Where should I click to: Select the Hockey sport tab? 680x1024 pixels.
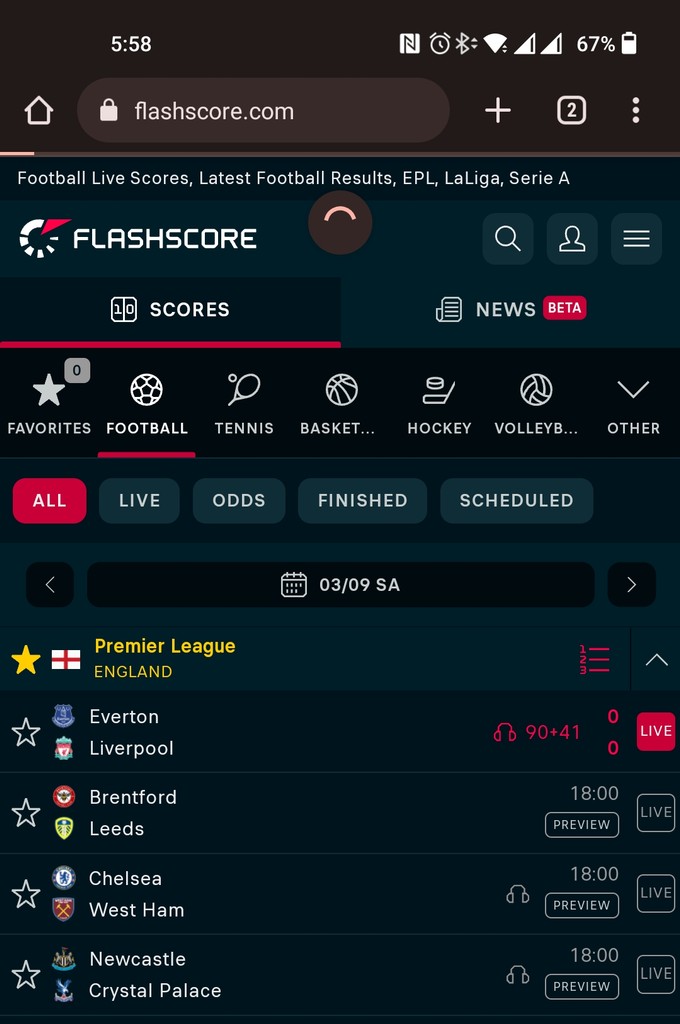pyautogui.click(x=439, y=404)
